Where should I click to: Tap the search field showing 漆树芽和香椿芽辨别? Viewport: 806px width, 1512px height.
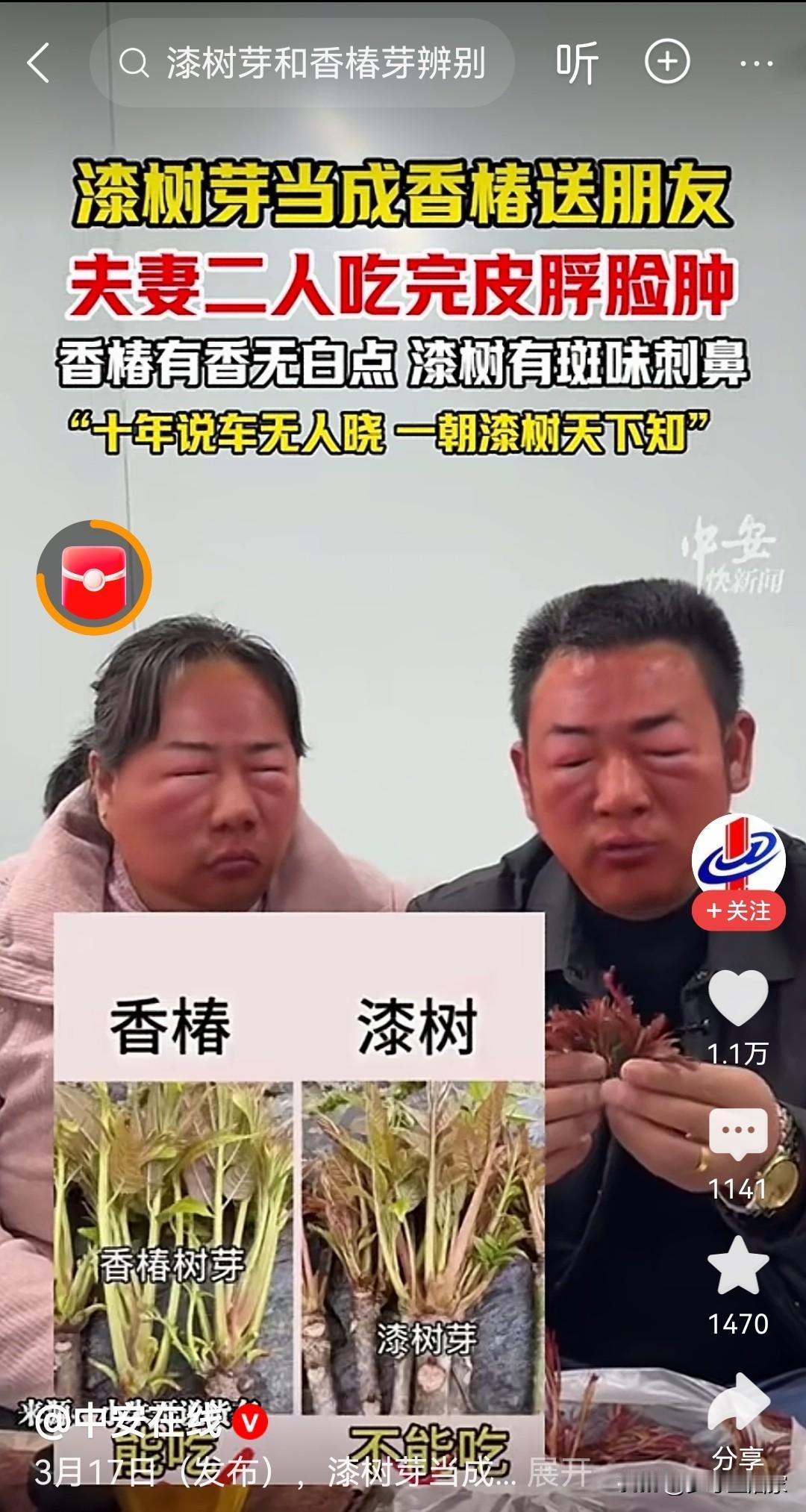pyautogui.click(x=313, y=63)
